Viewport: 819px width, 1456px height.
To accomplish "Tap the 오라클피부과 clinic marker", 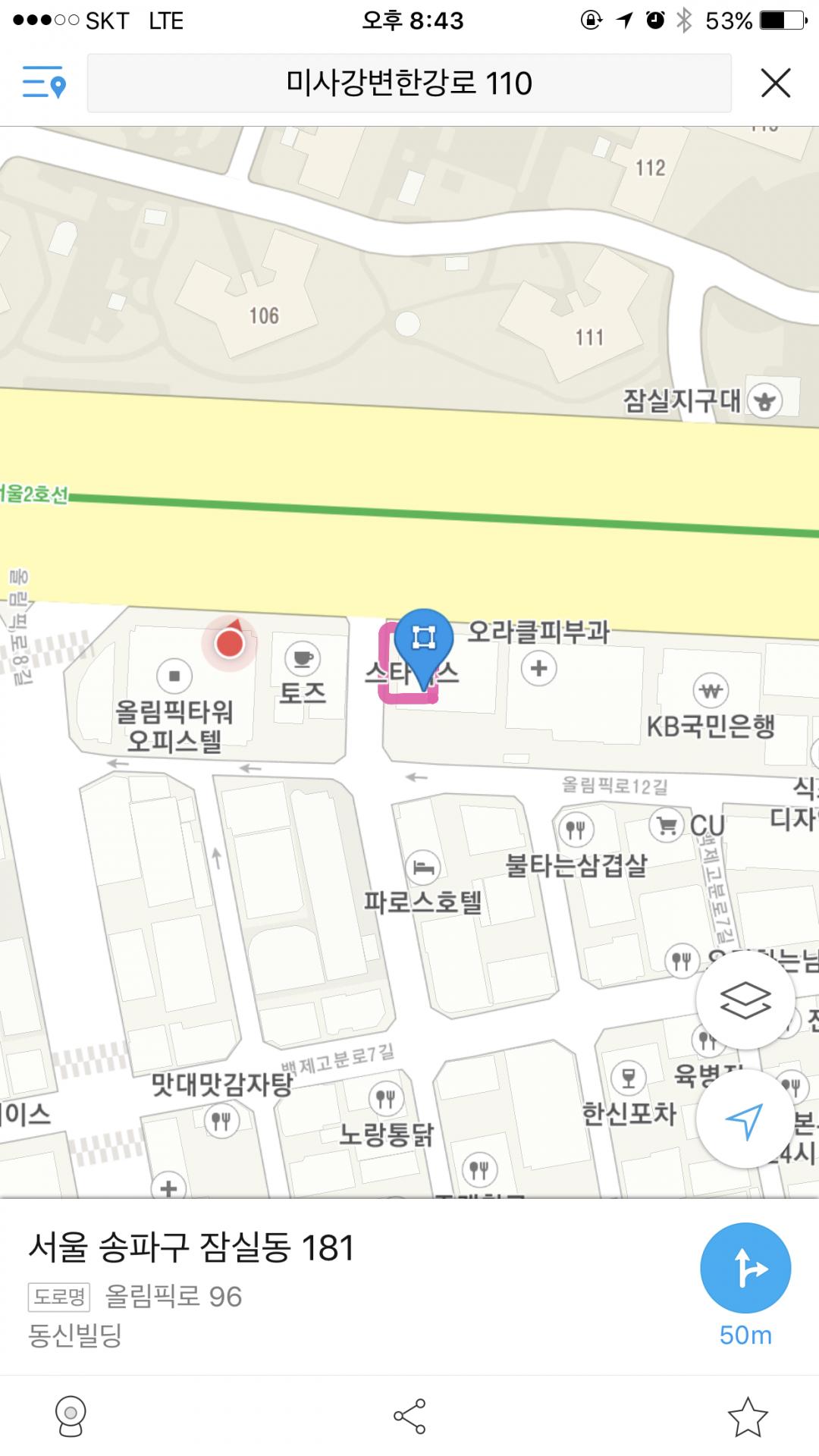I will coord(538,668).
